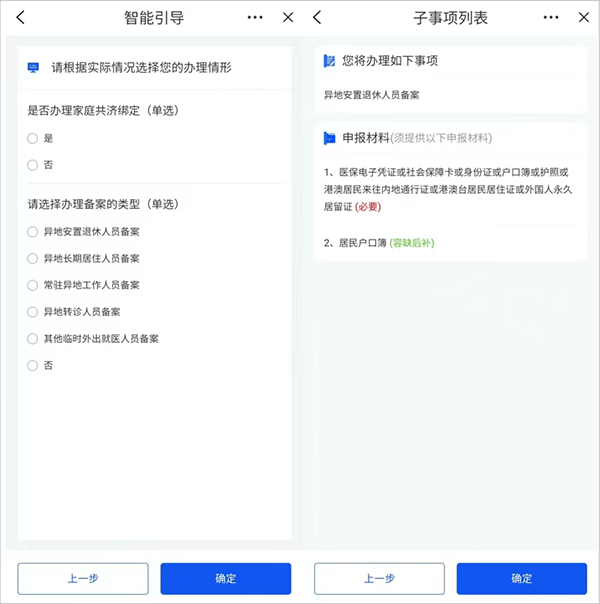The image size is (600, 604).
Task: Choose 异地长期居住人员备案 type
Action: click(33, 259)
